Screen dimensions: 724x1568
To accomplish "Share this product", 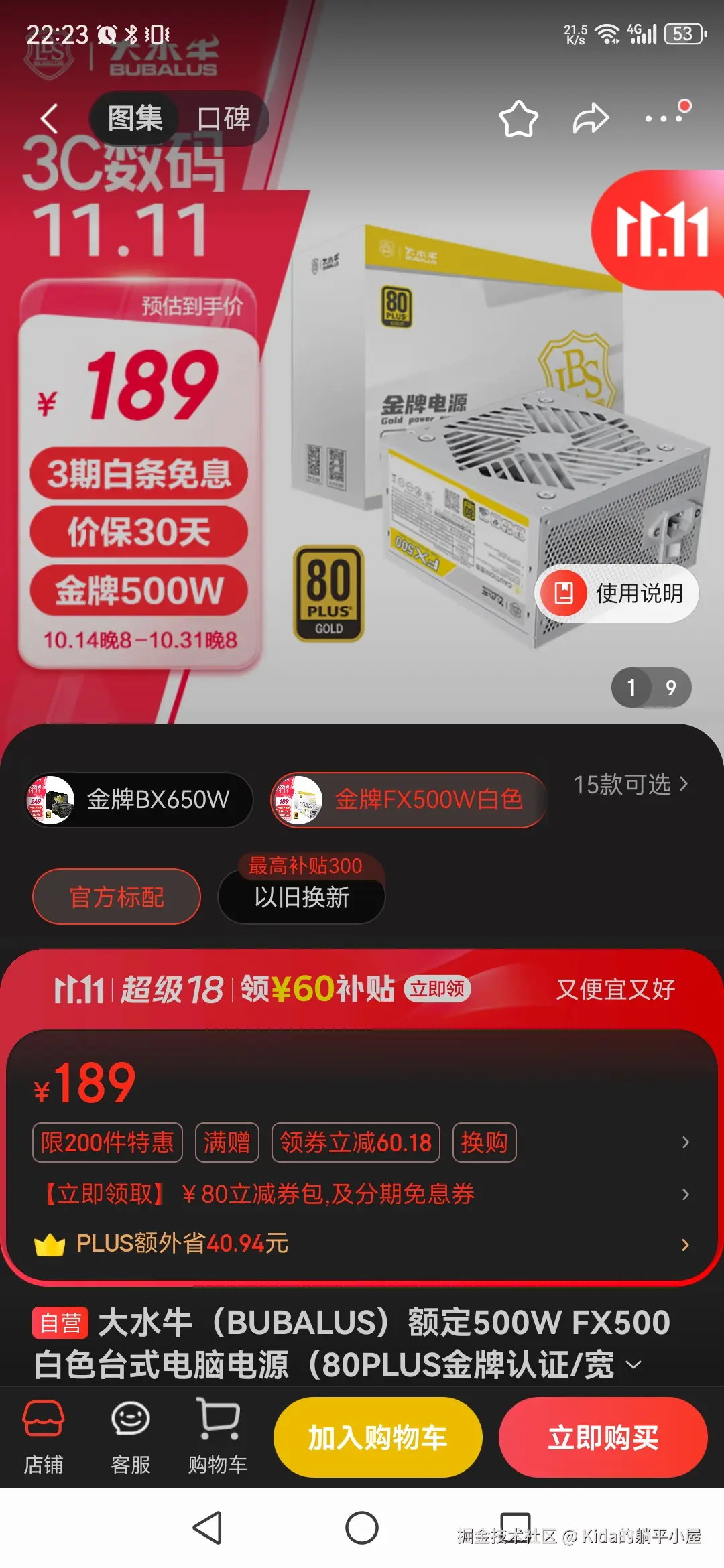I will 591,119.
